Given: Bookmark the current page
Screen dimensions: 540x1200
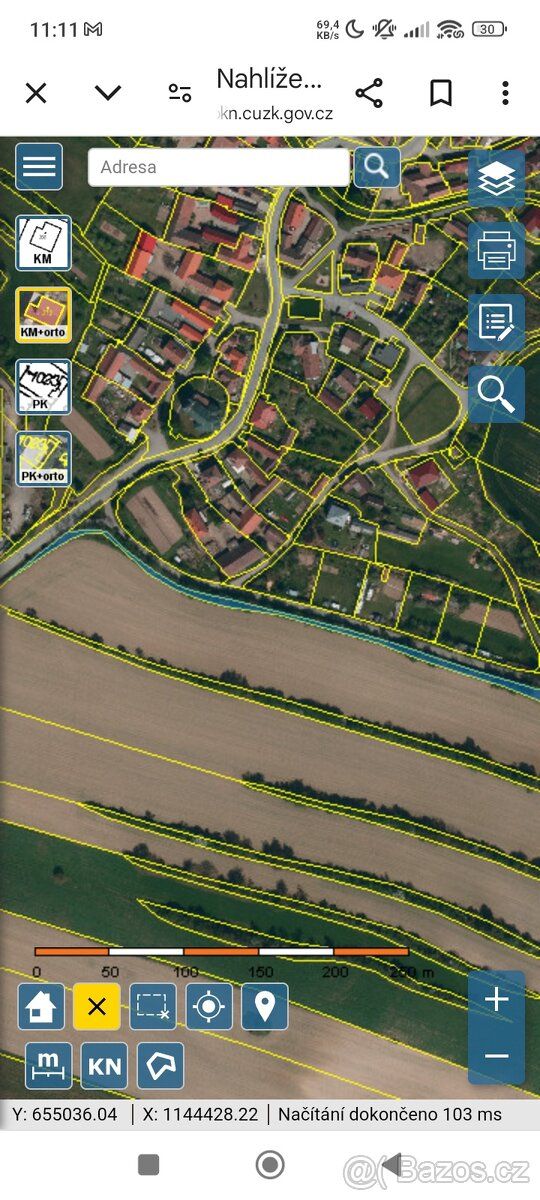Looking at the screenshot, I should [440, 94].
